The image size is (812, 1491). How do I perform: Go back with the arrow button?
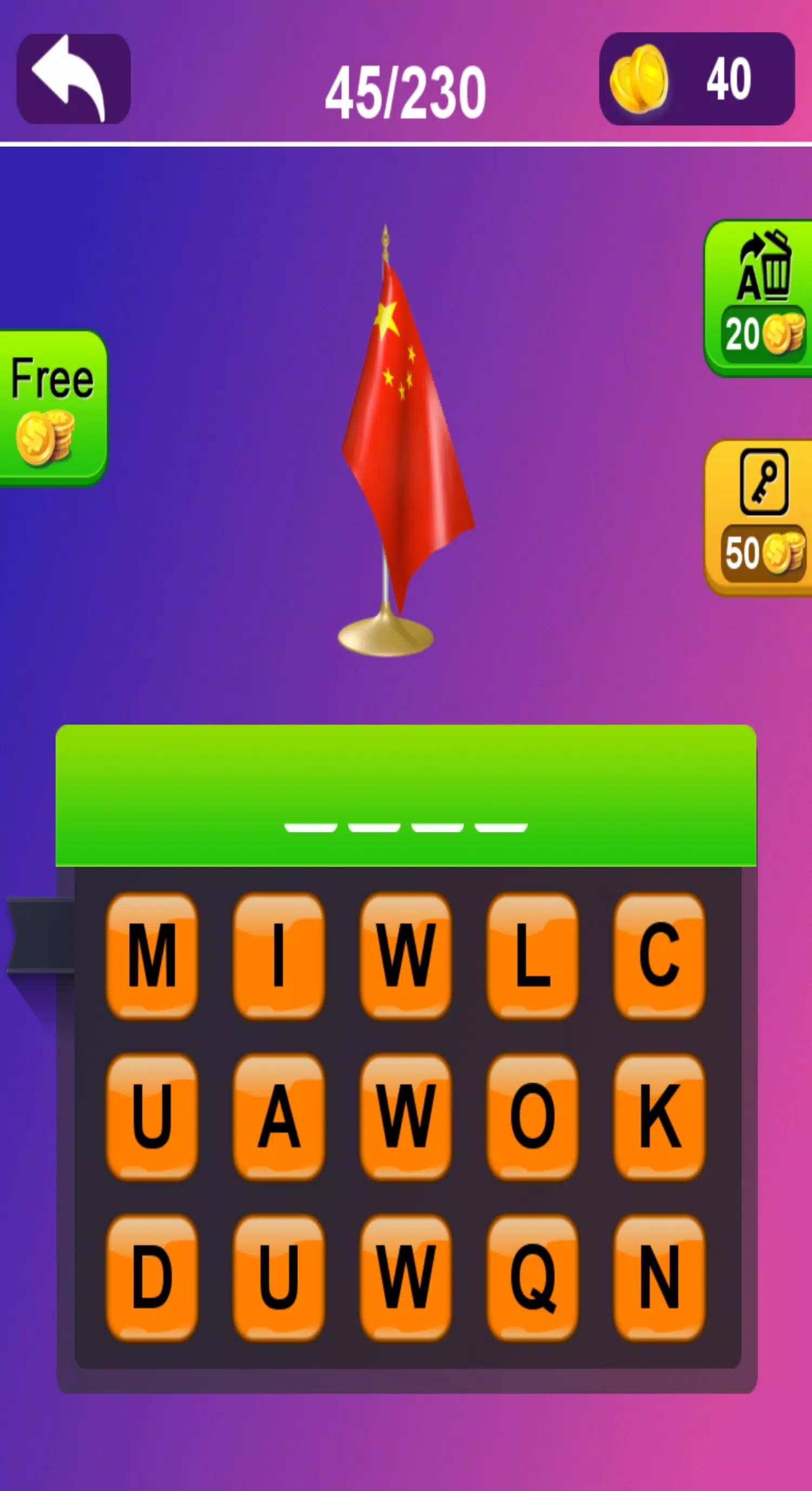tap(74, 79)
